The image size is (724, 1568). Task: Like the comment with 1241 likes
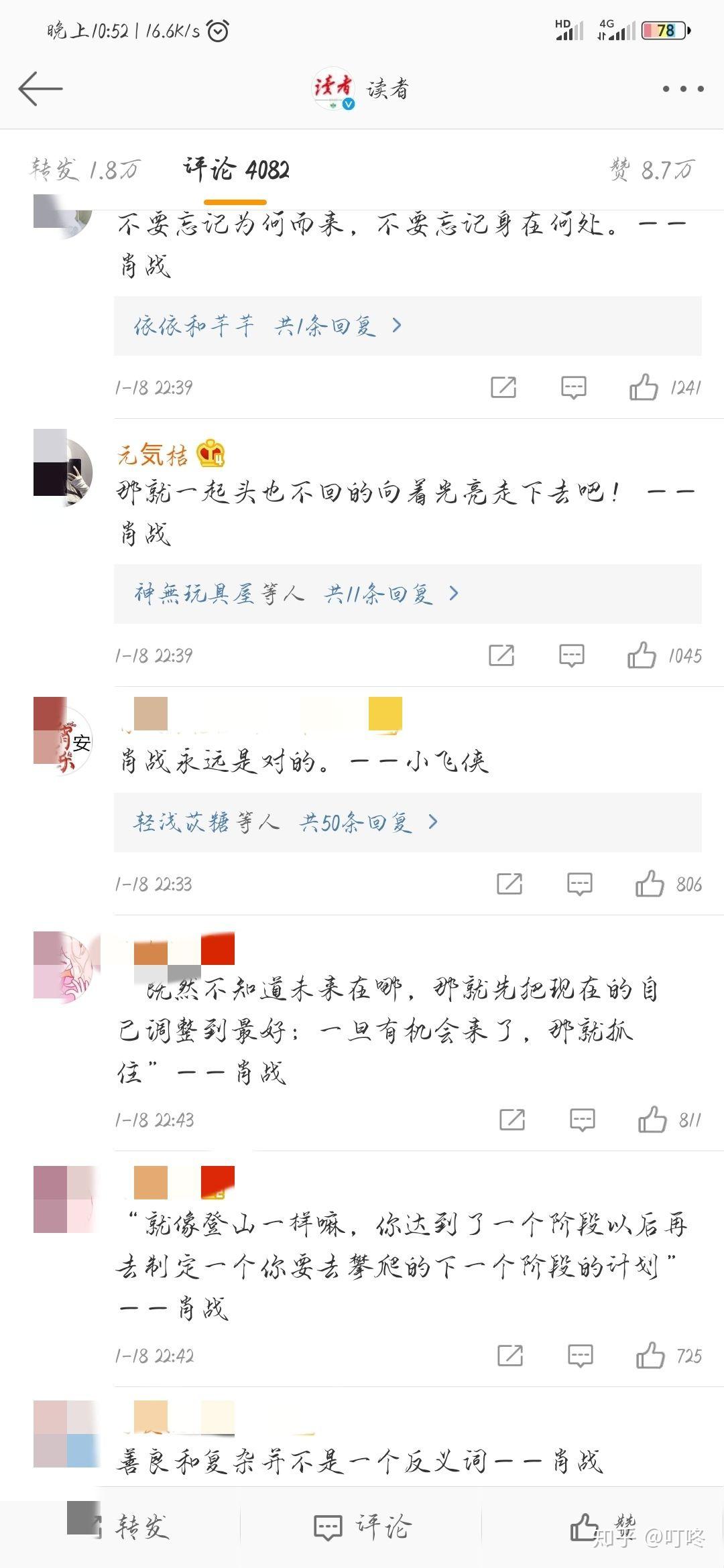coord(644,387)
